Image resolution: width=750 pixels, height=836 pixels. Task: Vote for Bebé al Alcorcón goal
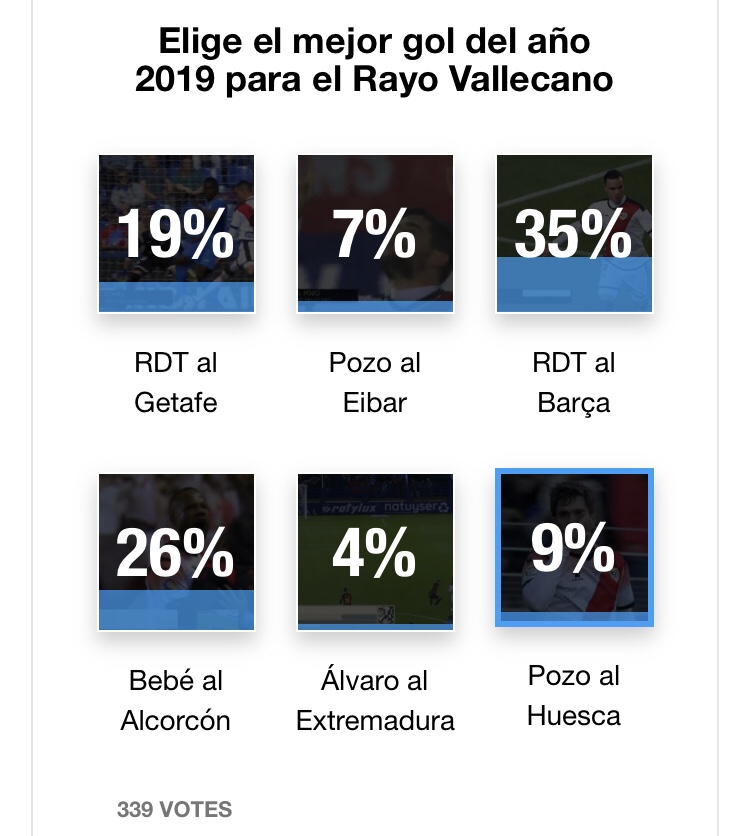176,552
